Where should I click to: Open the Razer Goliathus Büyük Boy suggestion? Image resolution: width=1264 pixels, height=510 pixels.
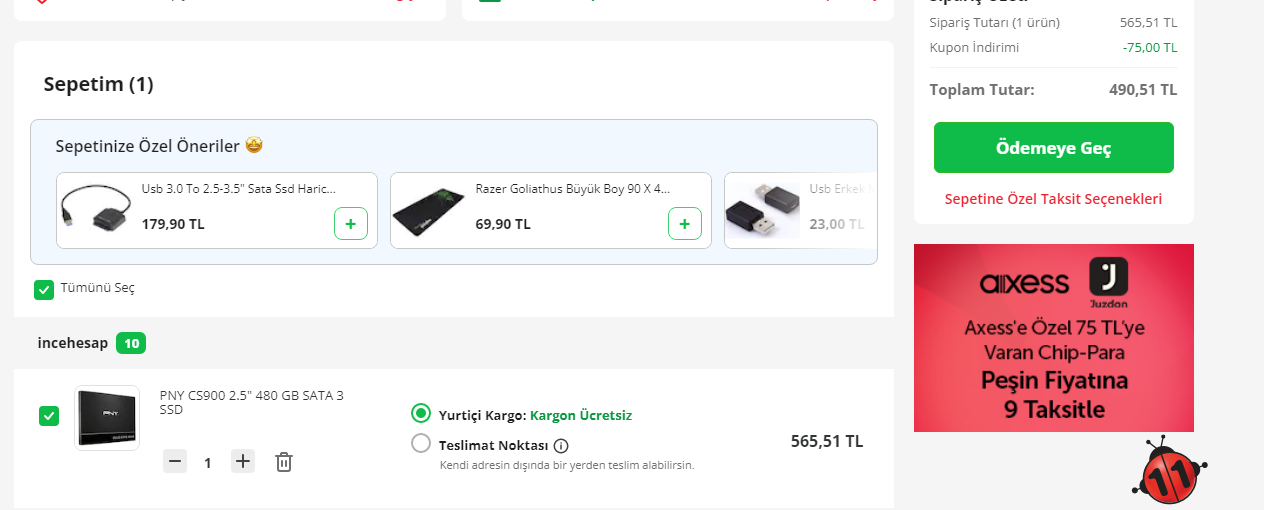(572, 188)
